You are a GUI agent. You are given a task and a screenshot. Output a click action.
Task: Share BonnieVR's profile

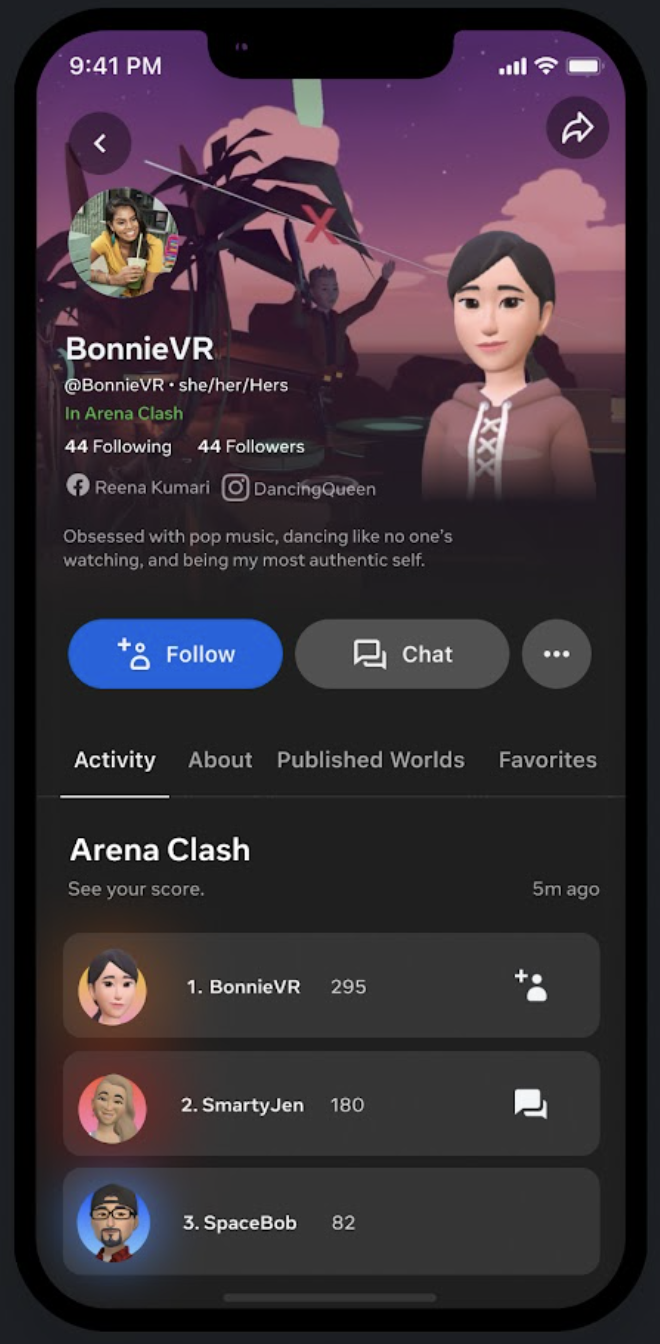577,128
